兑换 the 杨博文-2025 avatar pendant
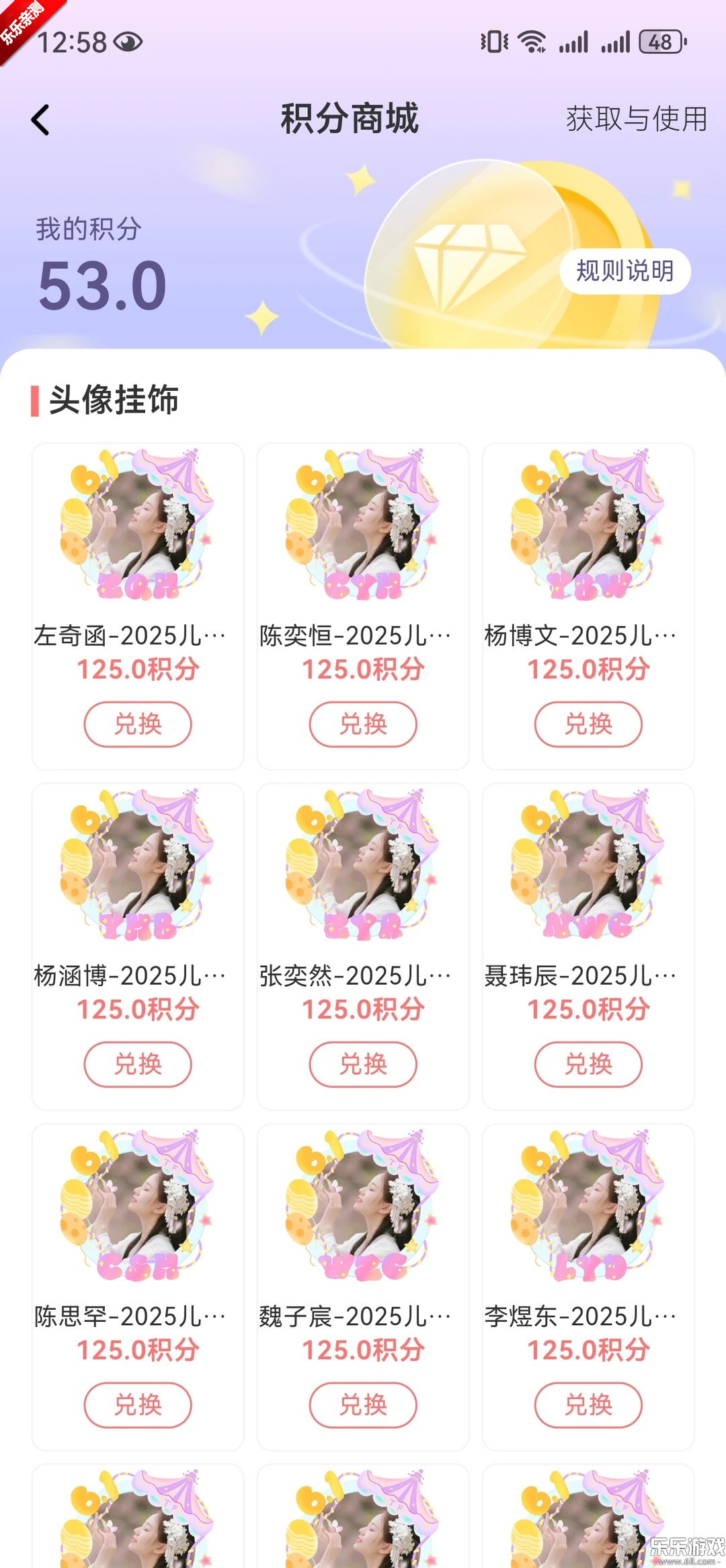This screenshot has height=1568, width=726. pos(588,724)
